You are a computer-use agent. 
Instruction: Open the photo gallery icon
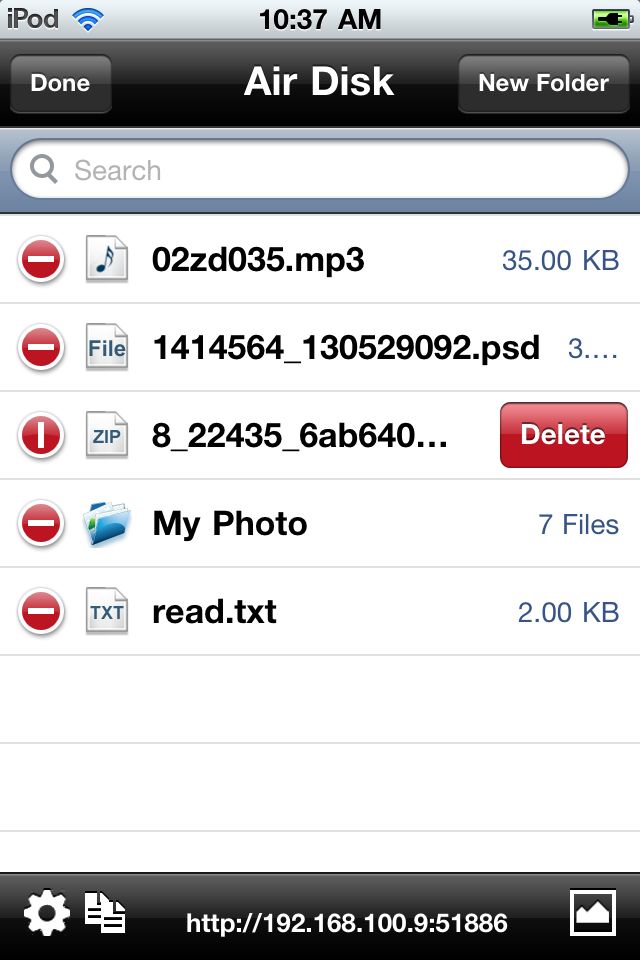[593, 913]
